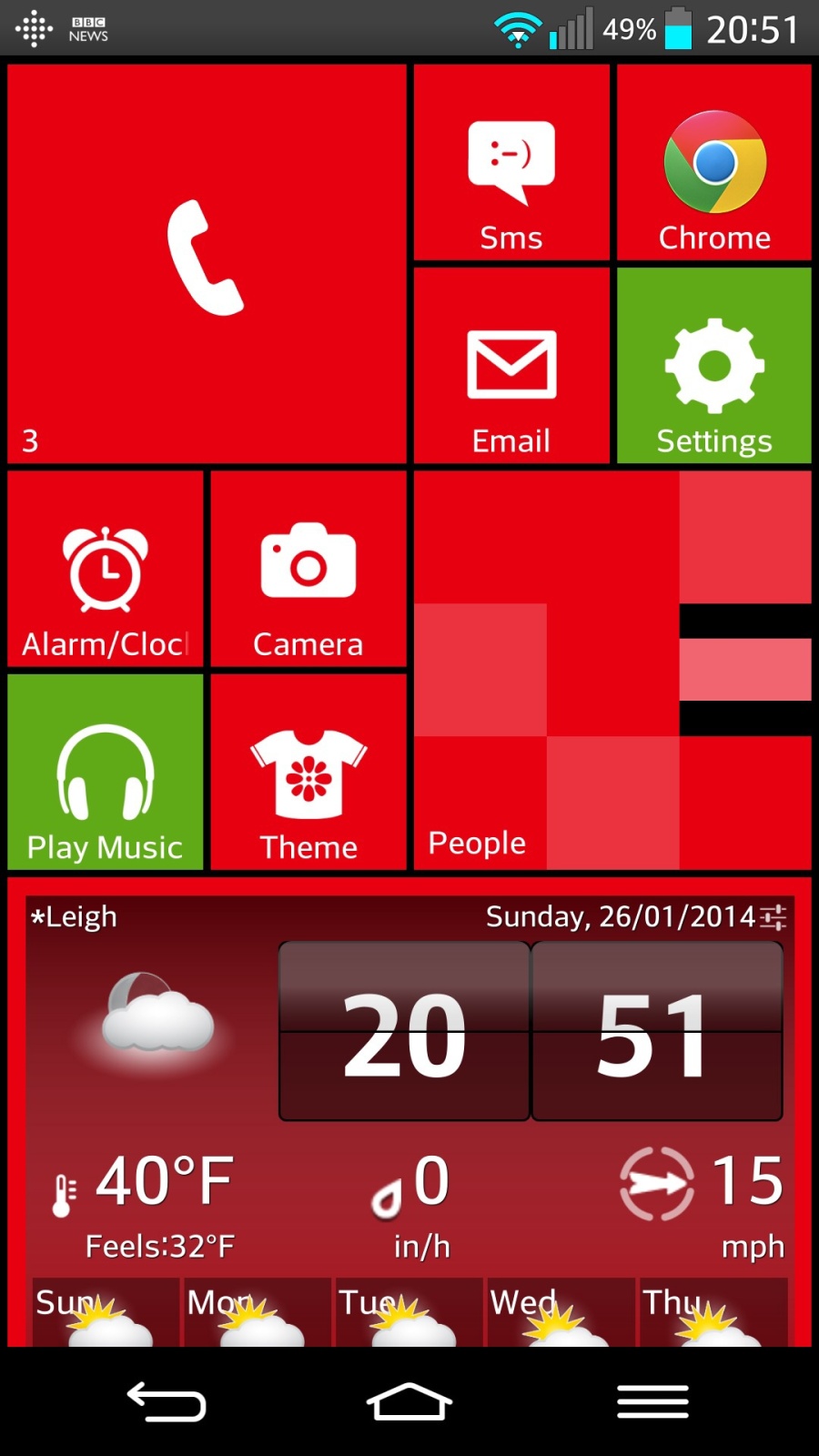This screenshot has height=1456, width=819.
Task: Open the Sms tile
Action: point(511,164)
